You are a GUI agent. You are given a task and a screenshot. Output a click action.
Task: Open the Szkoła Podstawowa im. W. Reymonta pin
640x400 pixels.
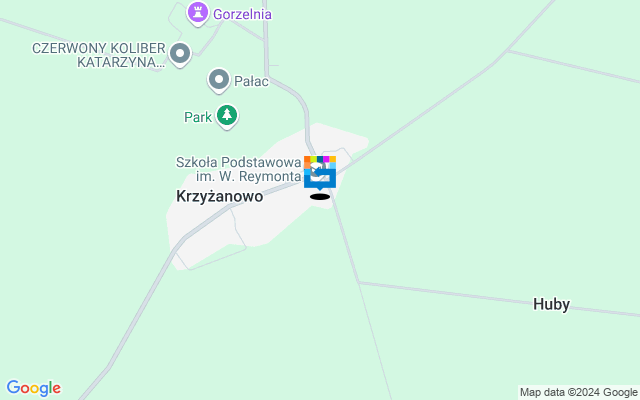[320, 173]
